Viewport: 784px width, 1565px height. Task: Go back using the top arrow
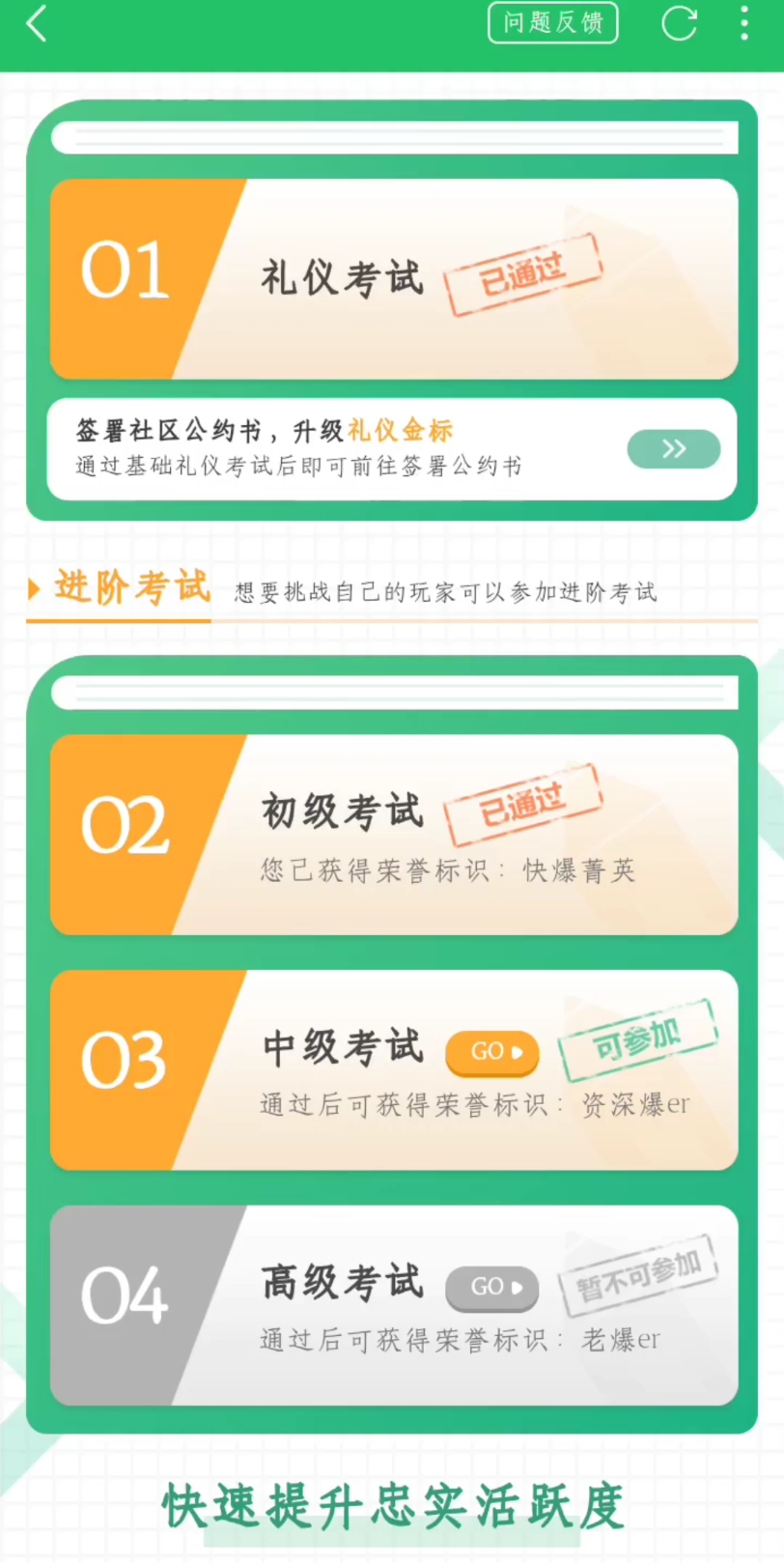tap(37, 24)
